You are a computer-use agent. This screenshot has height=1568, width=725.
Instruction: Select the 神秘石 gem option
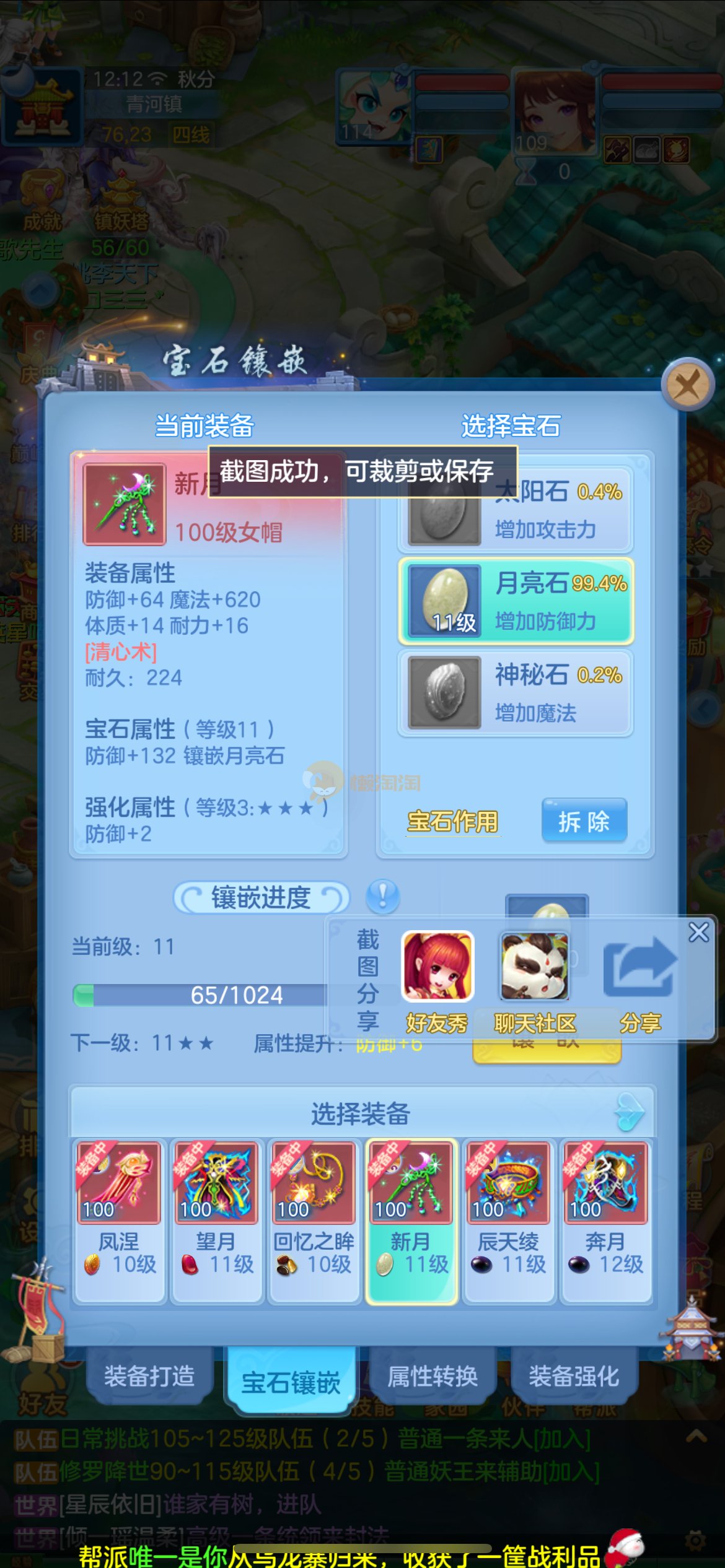point(515,692)
